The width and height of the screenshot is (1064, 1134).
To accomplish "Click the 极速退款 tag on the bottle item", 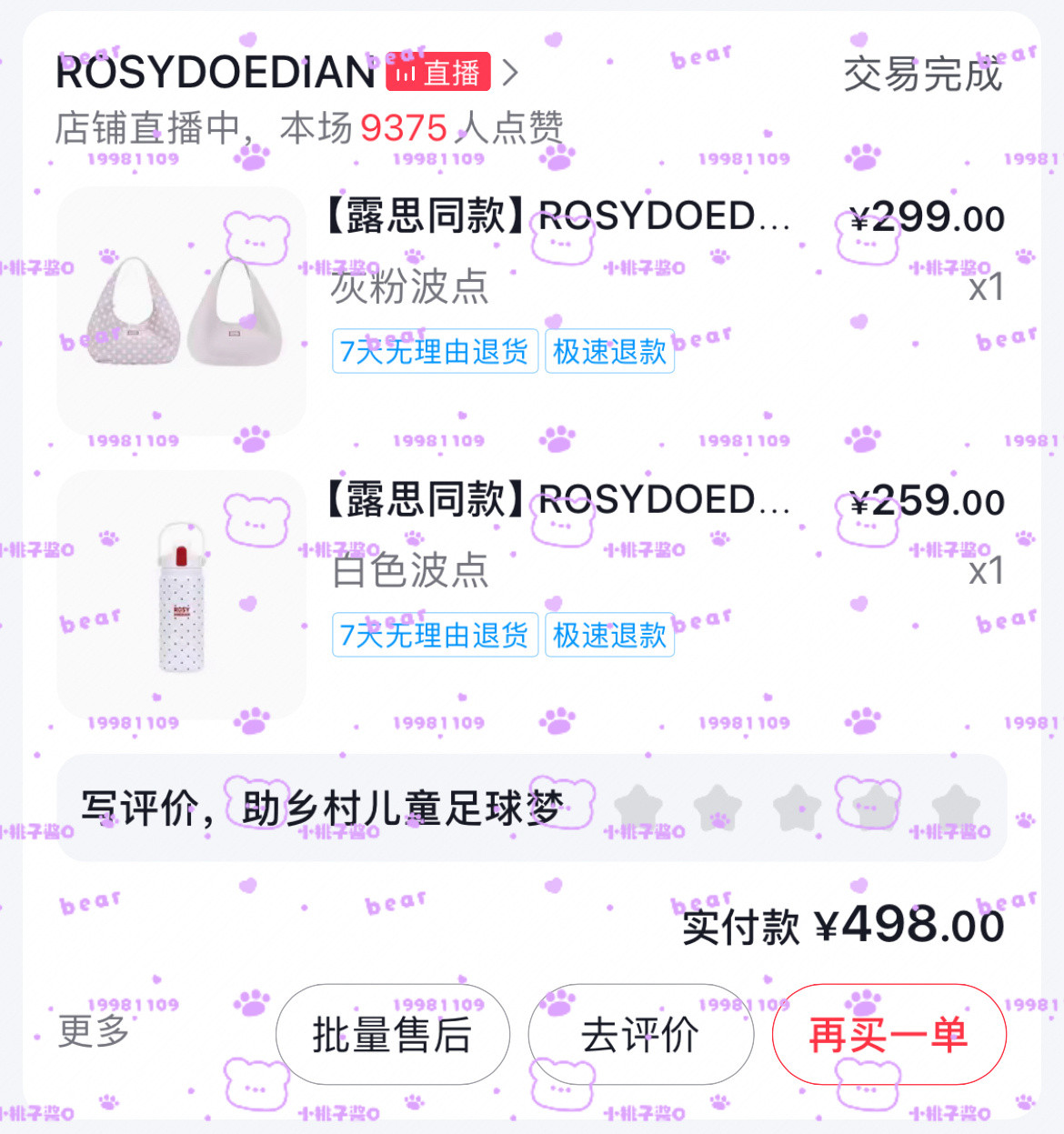I will pos(609,636).
